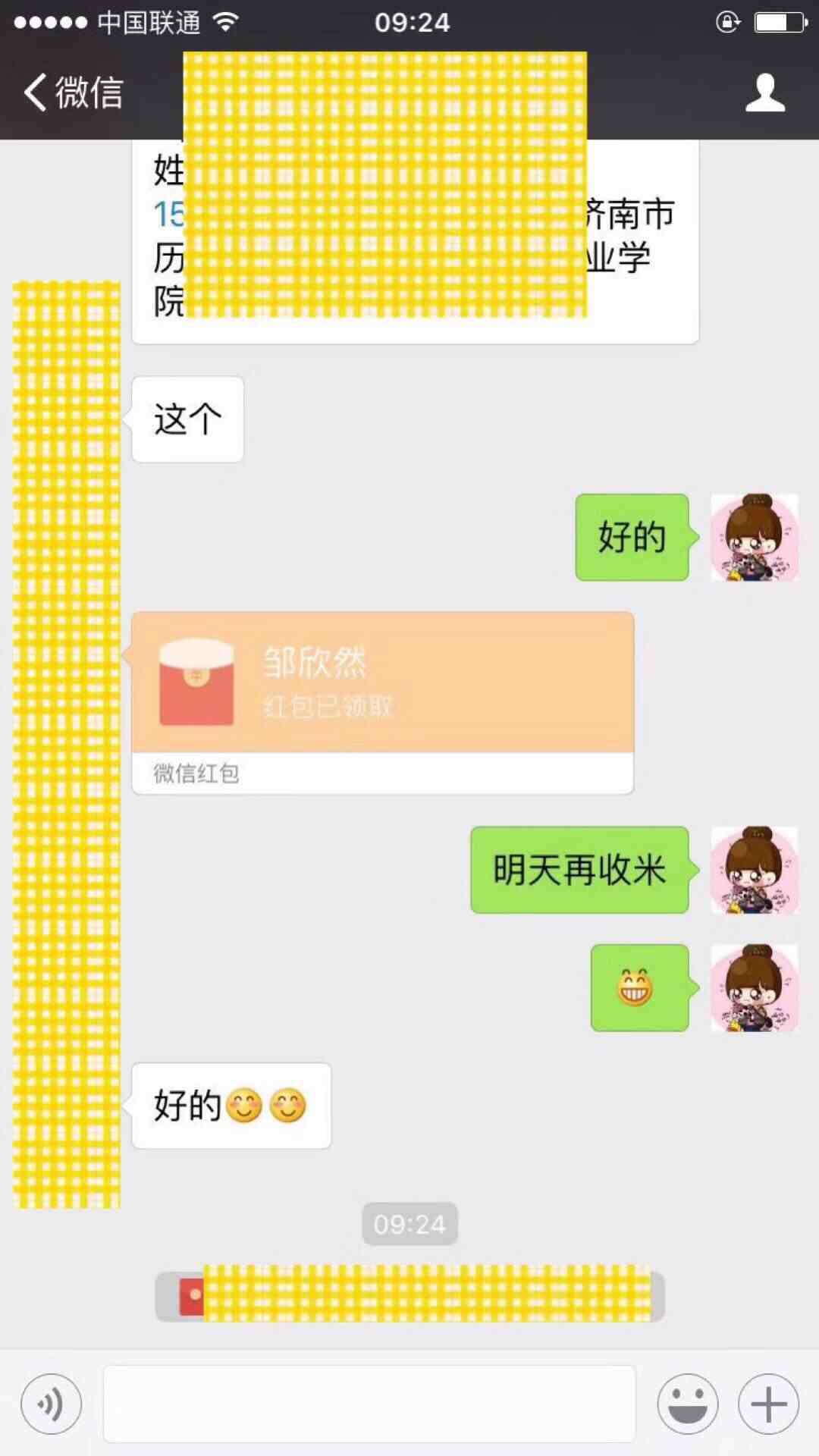The width and height of the screenshot is (819, 1456).
Task: Open the chat info profile icon
Action: pos(764,93)
